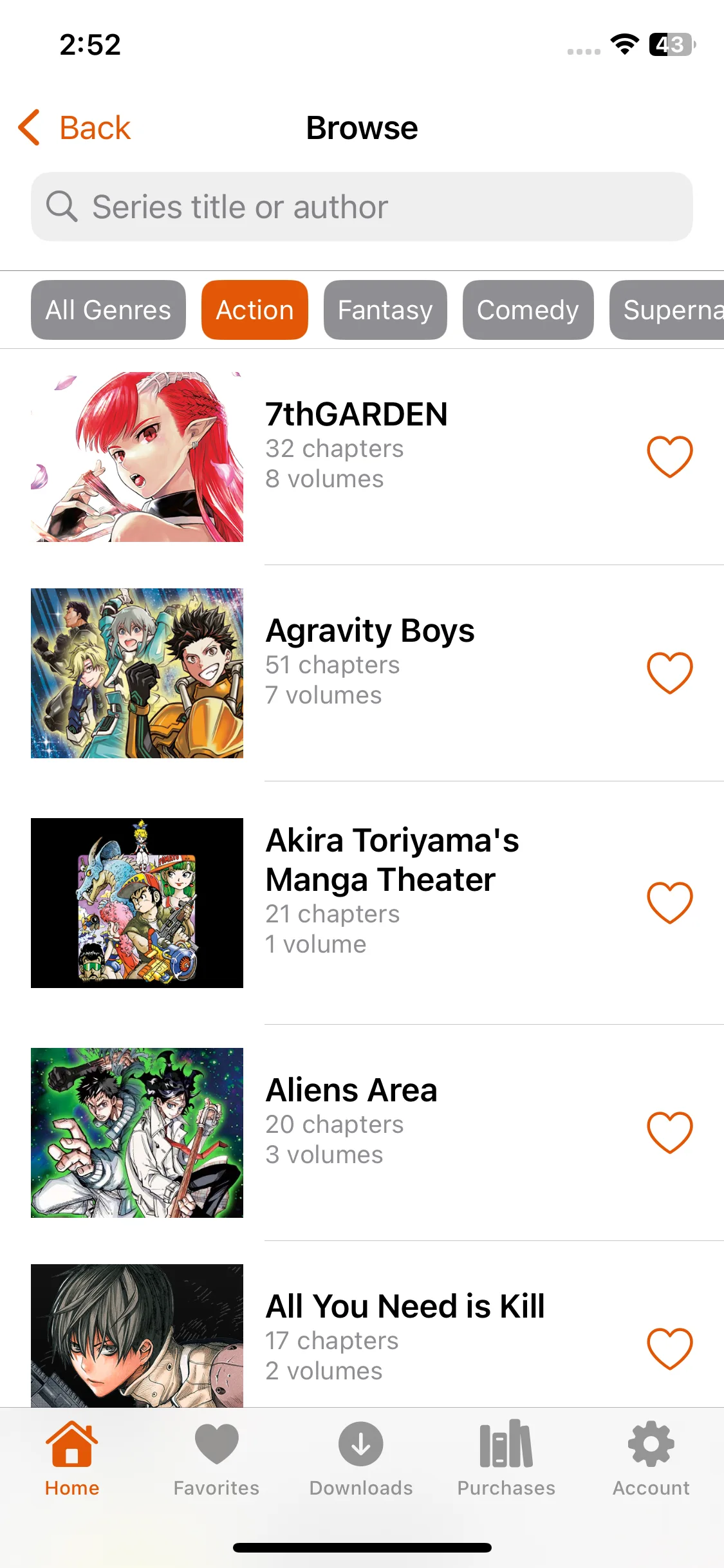Open the Account tab
This screenshot has height=1568, width=724.
(x=651, y=1459)
